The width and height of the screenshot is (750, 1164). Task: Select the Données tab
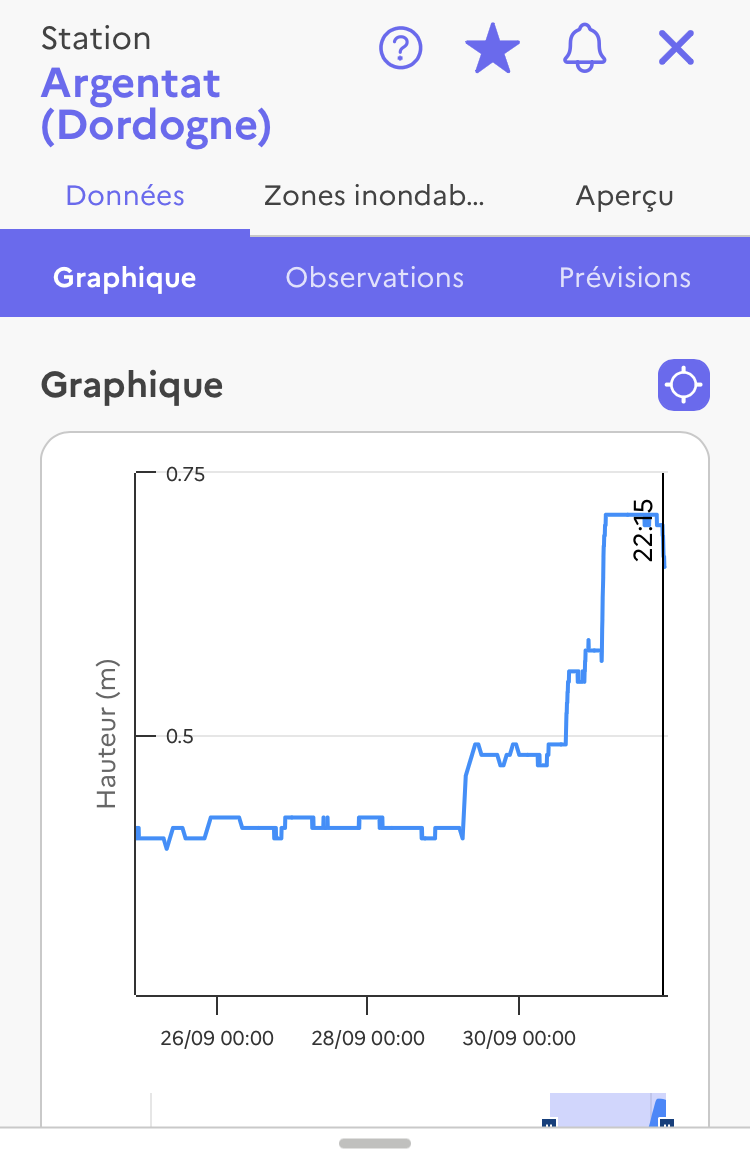click(125, 195)
